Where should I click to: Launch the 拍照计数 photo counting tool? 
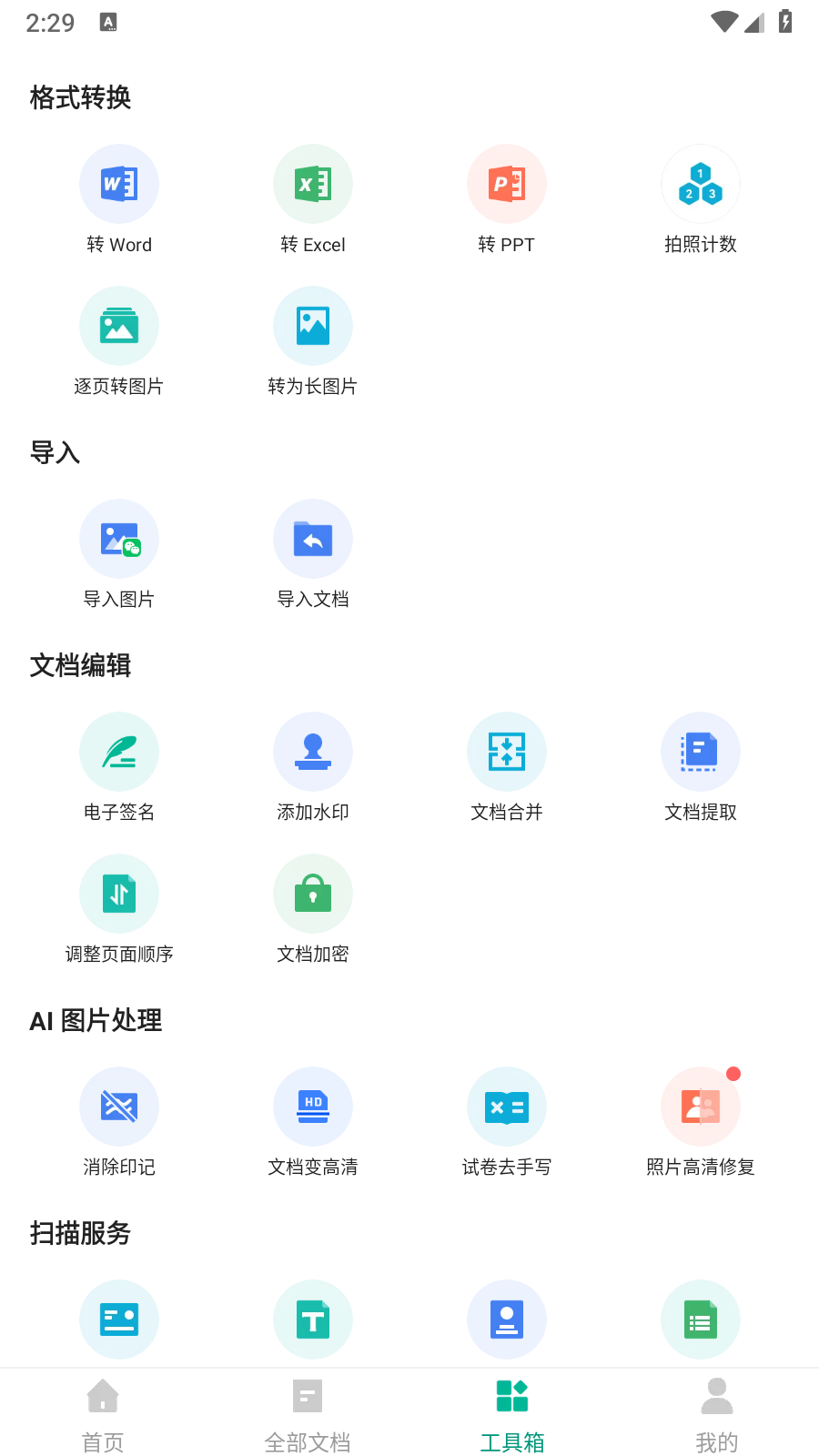701,200
